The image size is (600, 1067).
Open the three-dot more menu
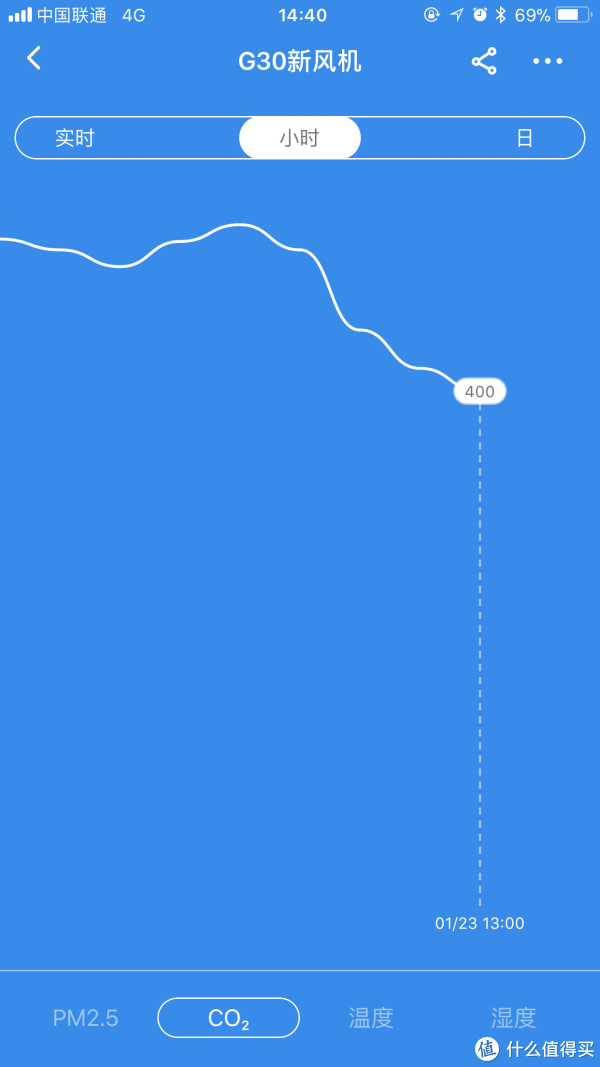547,61
